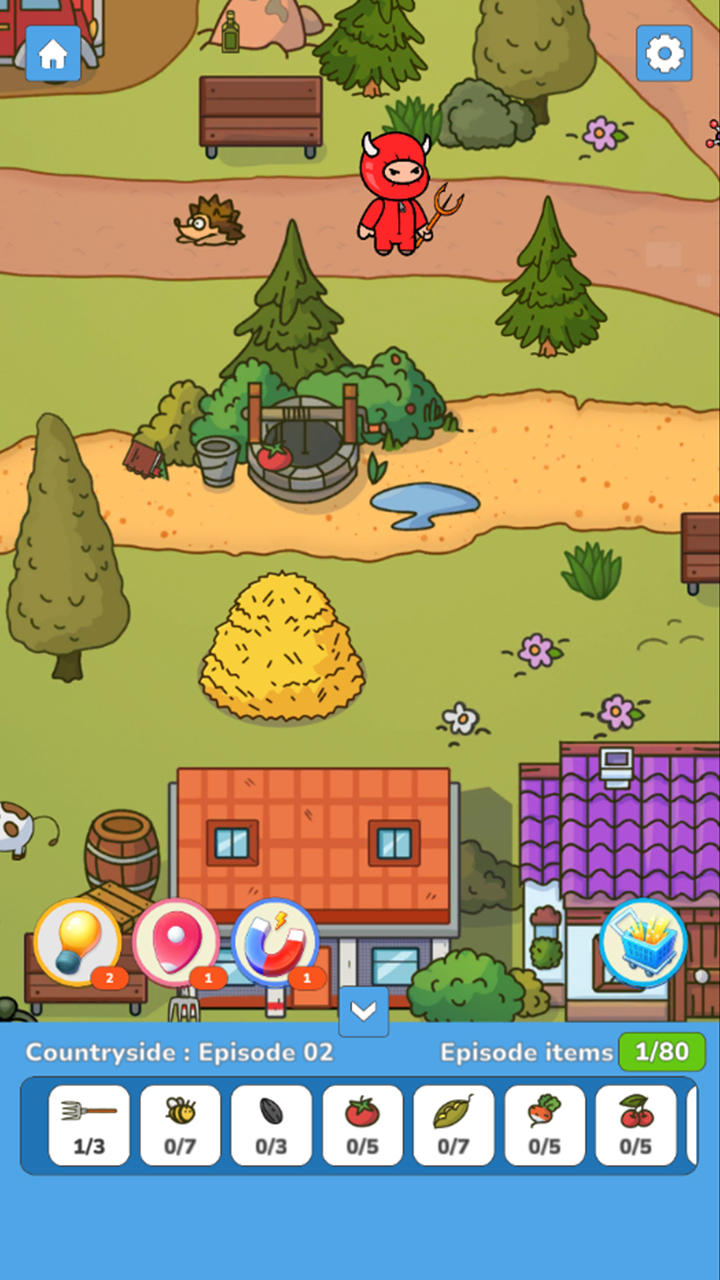Screen dimensions: 720x1280
Task: Use the lightbulb hint booster
Action: tap(78, 942)
